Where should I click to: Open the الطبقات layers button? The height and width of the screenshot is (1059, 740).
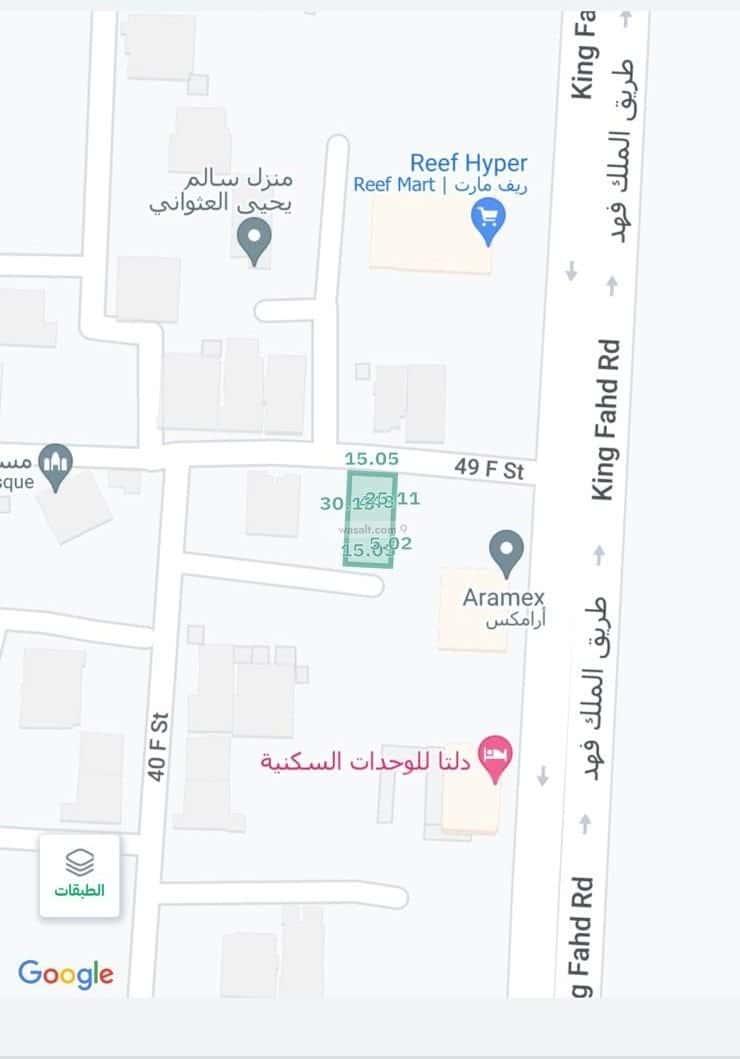79,874
